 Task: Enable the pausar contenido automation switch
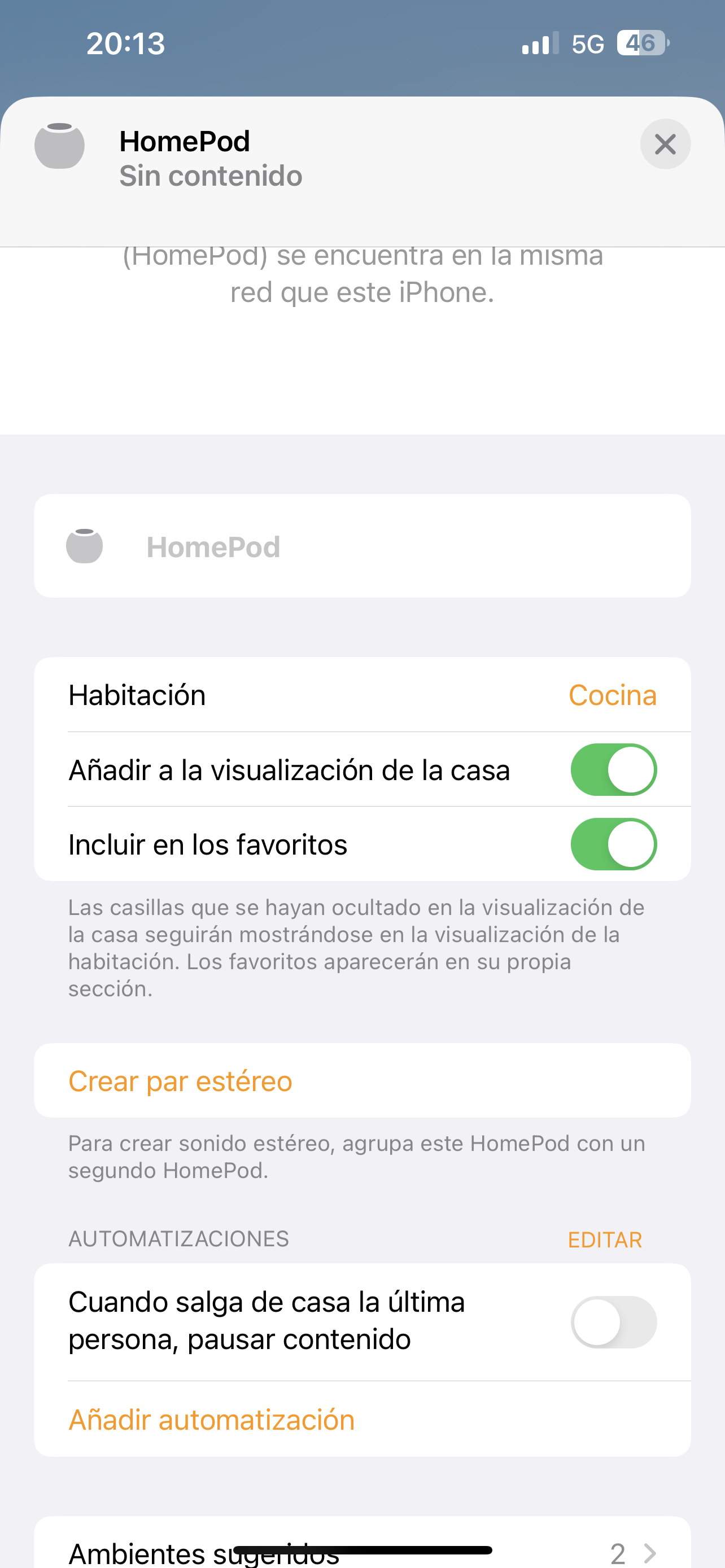tap(613, 1322)
